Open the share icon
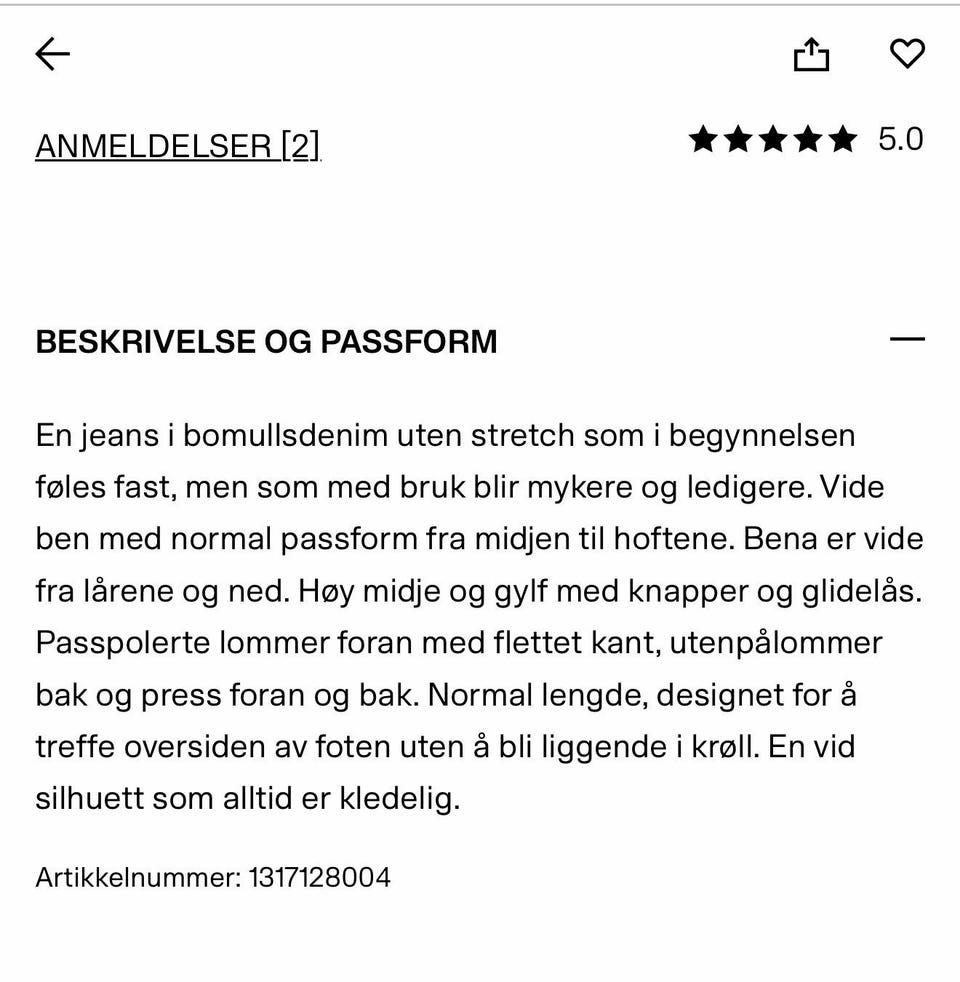This screenshot has width=960, height=982. [x=812, y=55]
